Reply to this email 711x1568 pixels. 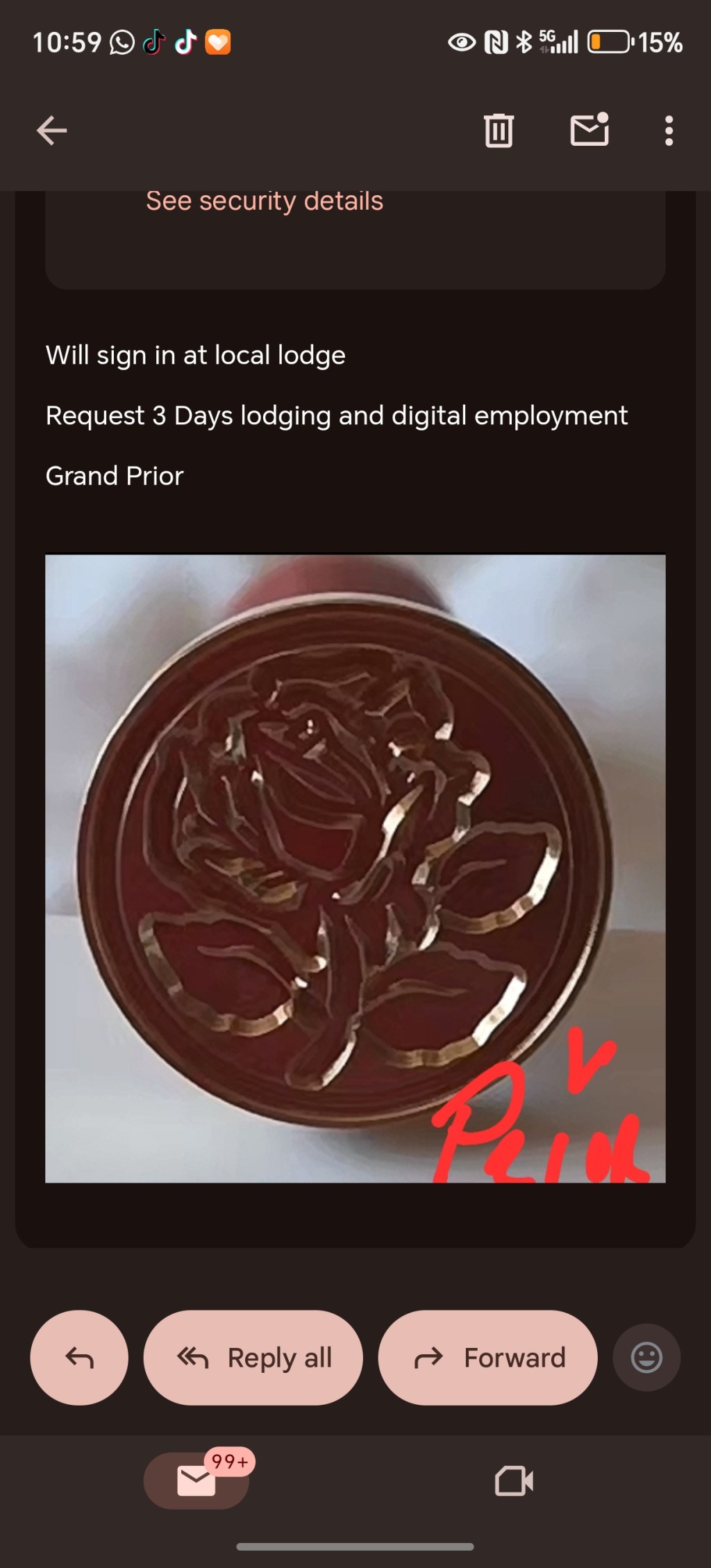(79, 1358)
